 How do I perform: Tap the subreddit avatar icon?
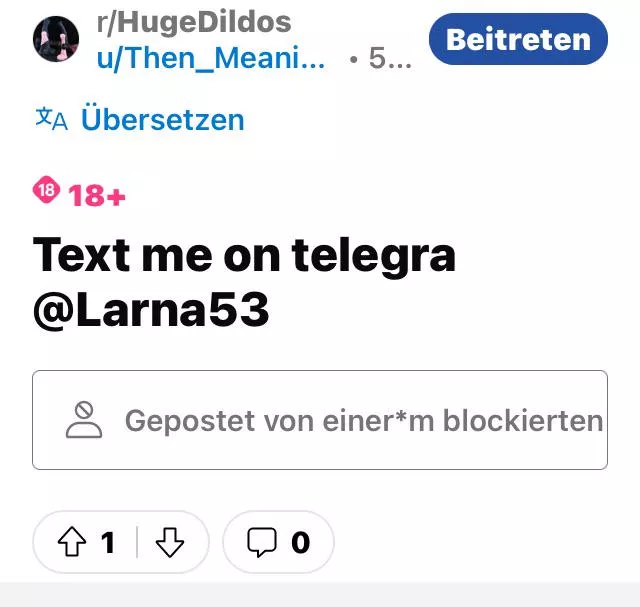[57, 40]
